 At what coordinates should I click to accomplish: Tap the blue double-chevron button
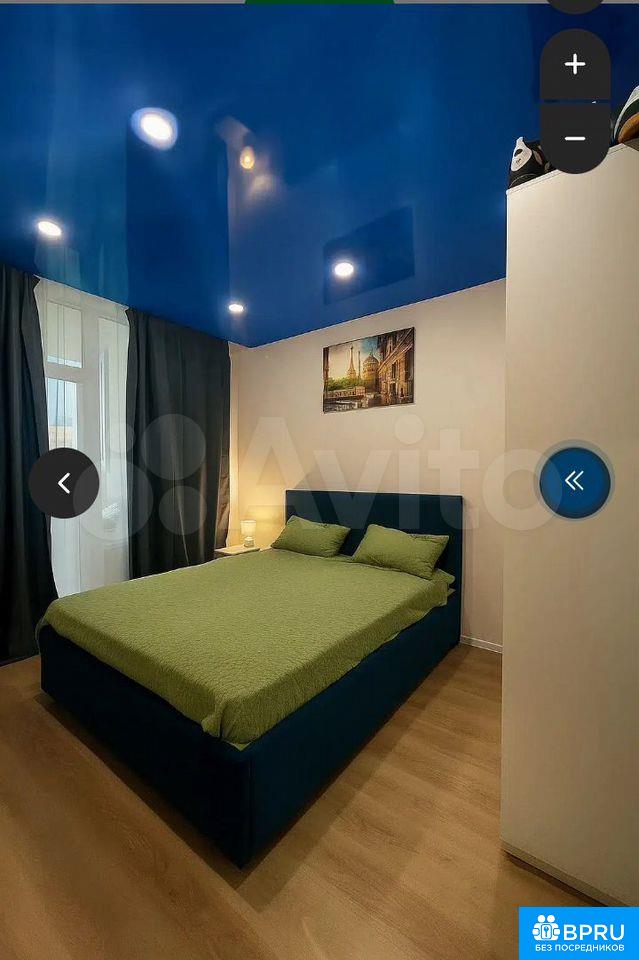pyautogui.click(x=574, y=482)
